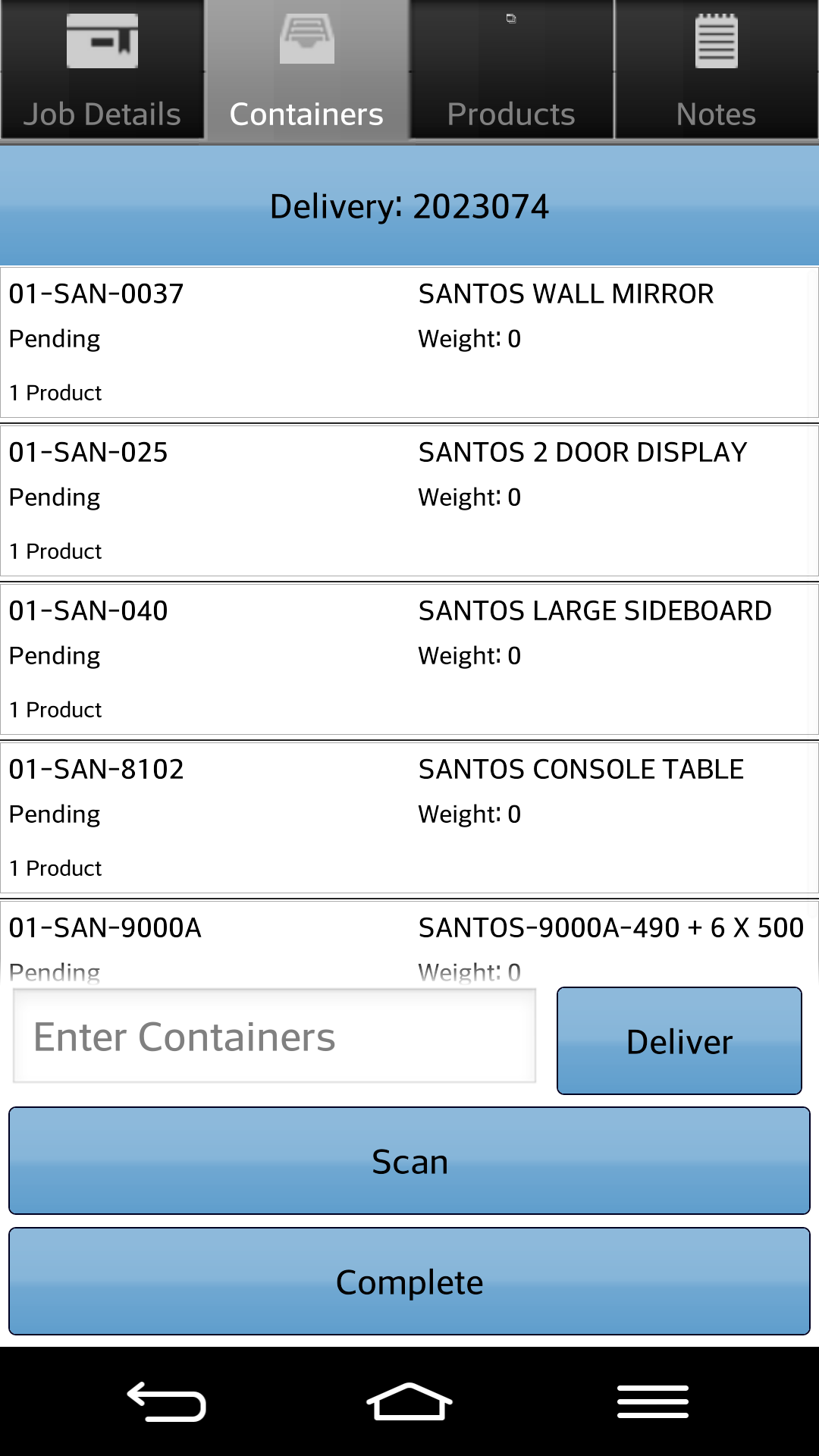This screenshot has height=1456, width=819.
Task: Open container 01-SAN-9000A row
Action: point(409,943)
